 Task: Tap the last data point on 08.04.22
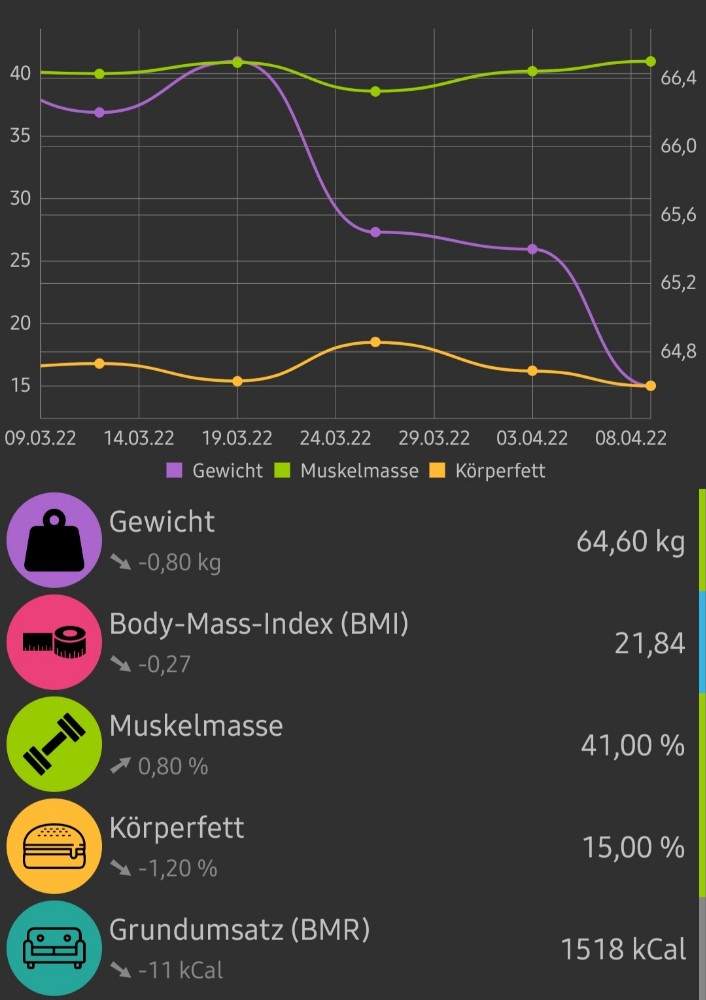[650, 386]
